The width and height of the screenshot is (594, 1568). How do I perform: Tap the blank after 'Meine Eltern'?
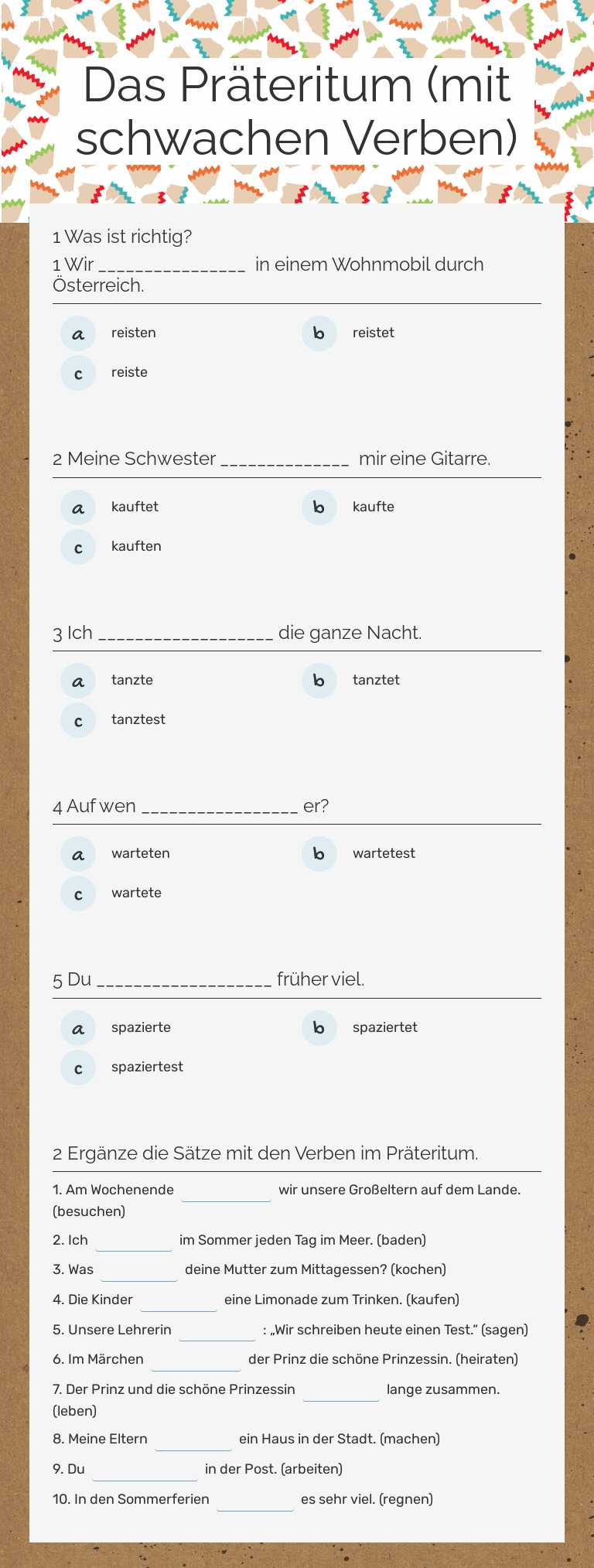click(x=193, y=1440)
